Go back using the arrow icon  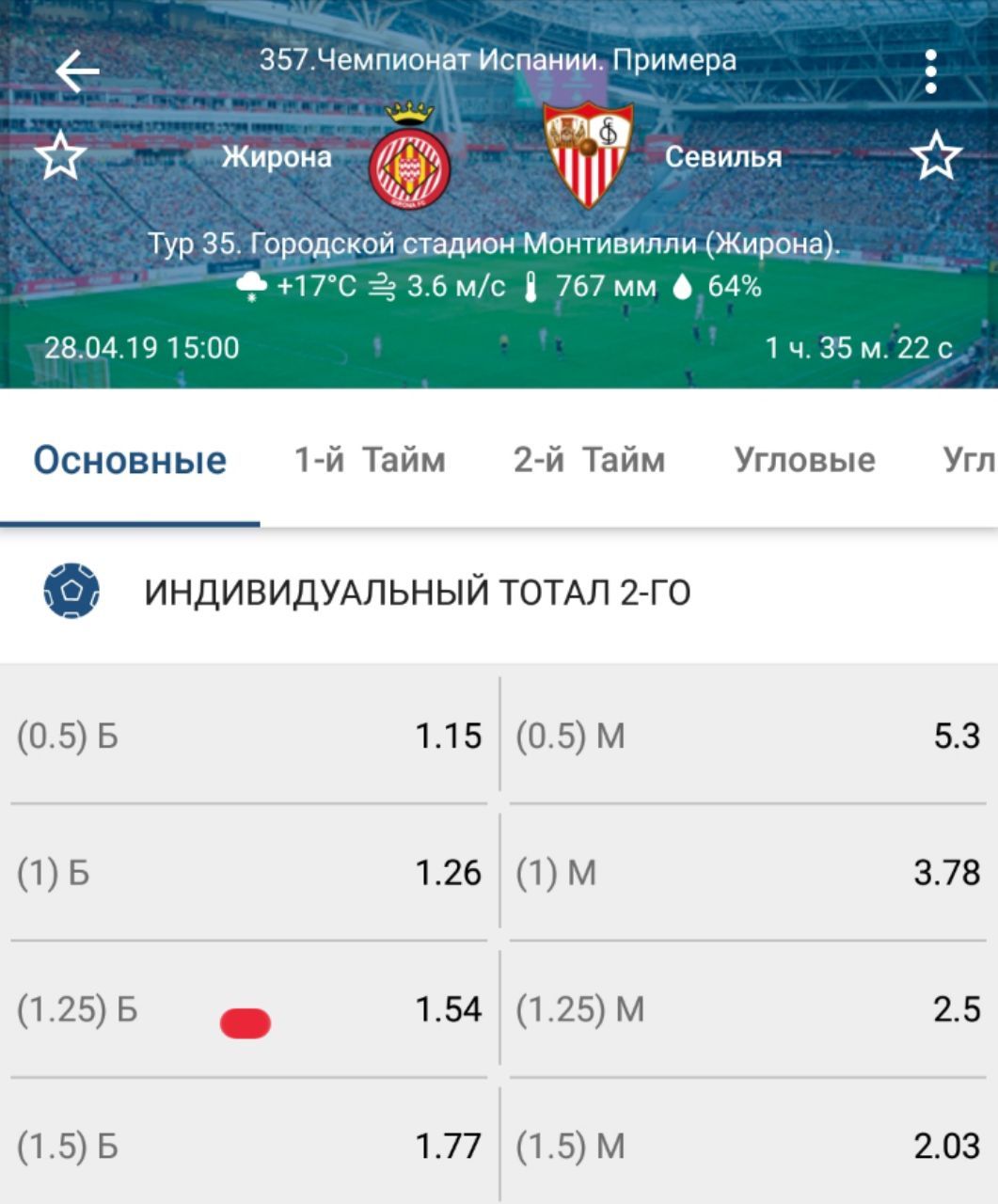(77, 72)
